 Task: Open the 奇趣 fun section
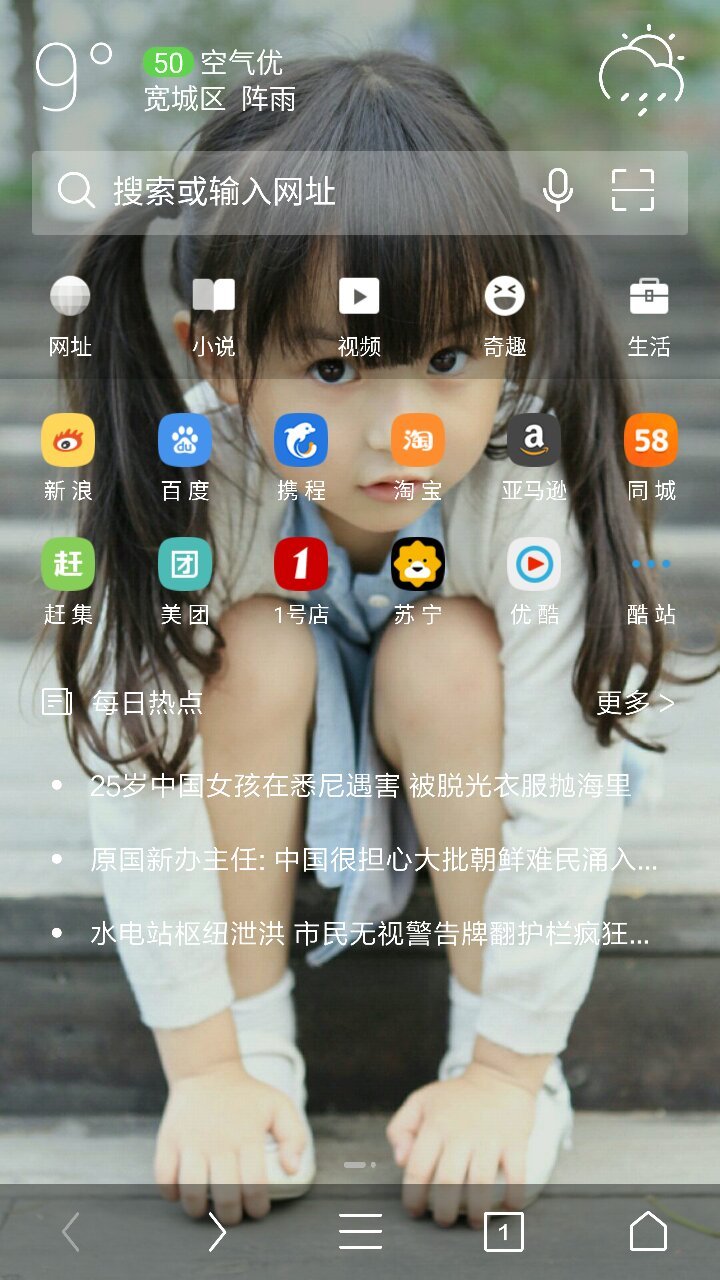coord(504,315)
